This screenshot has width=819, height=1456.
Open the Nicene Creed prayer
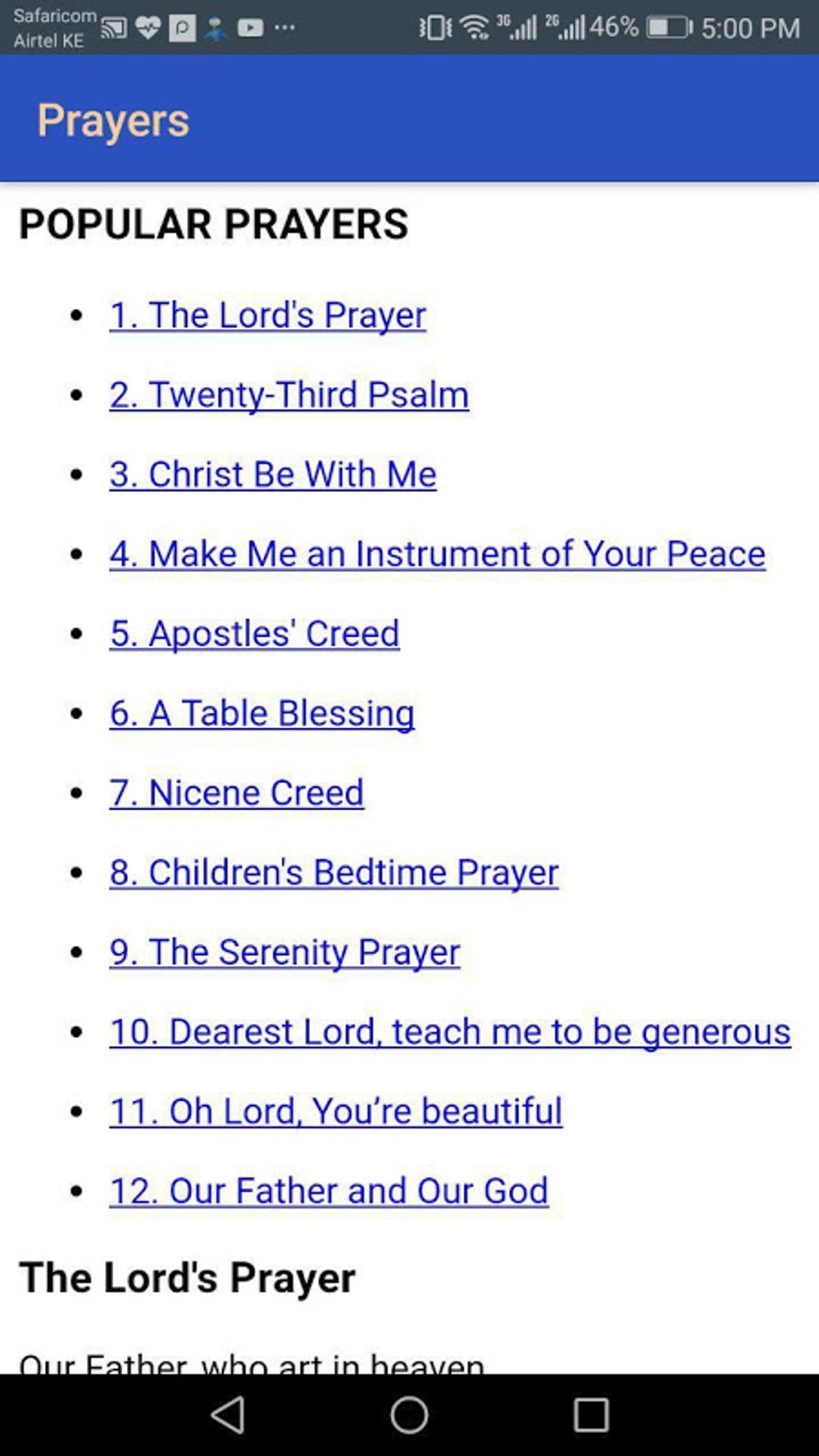pos(237,793)
